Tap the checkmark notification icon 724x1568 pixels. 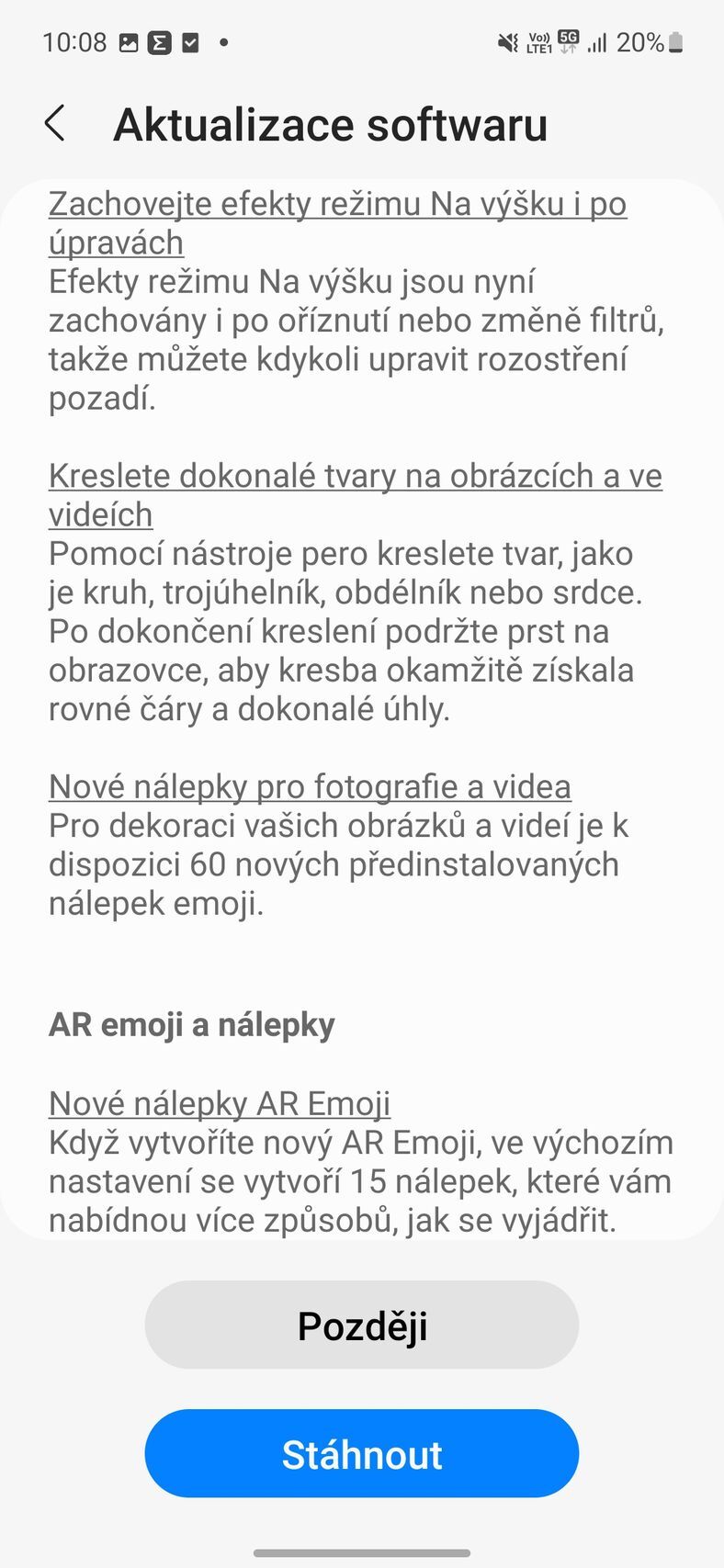click(x=190, y=40)
